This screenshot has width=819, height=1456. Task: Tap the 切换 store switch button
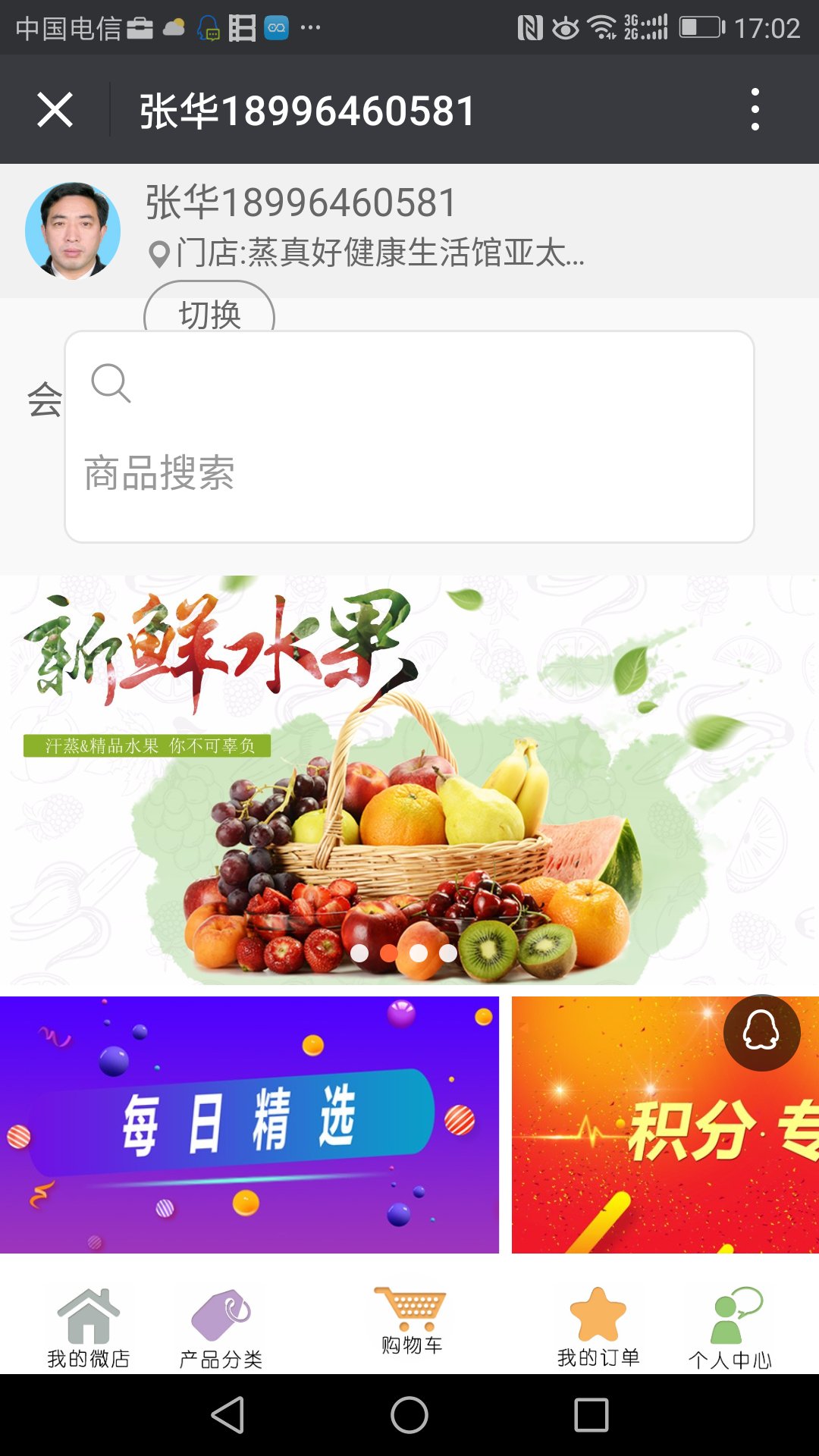209,312
